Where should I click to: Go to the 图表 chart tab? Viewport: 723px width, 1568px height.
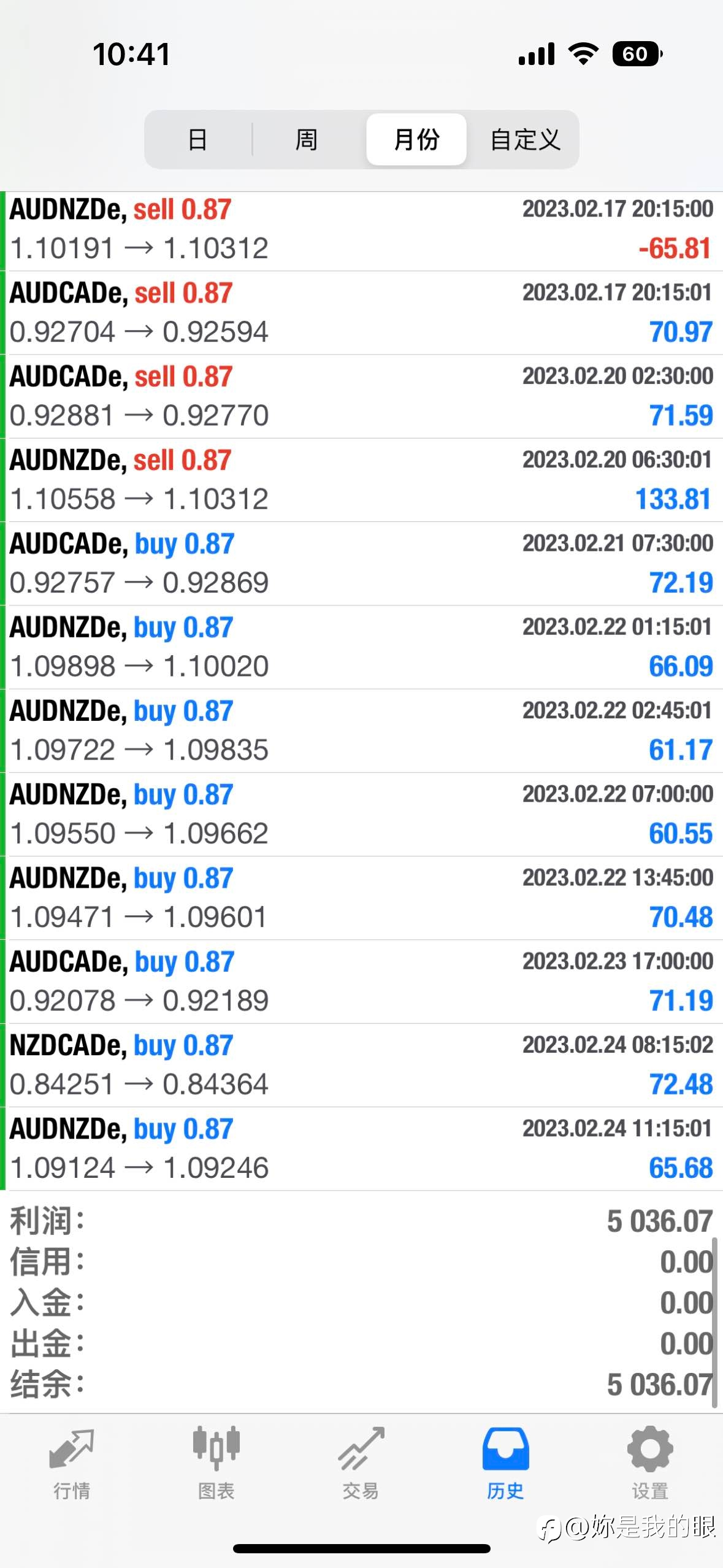(216, 1462)
